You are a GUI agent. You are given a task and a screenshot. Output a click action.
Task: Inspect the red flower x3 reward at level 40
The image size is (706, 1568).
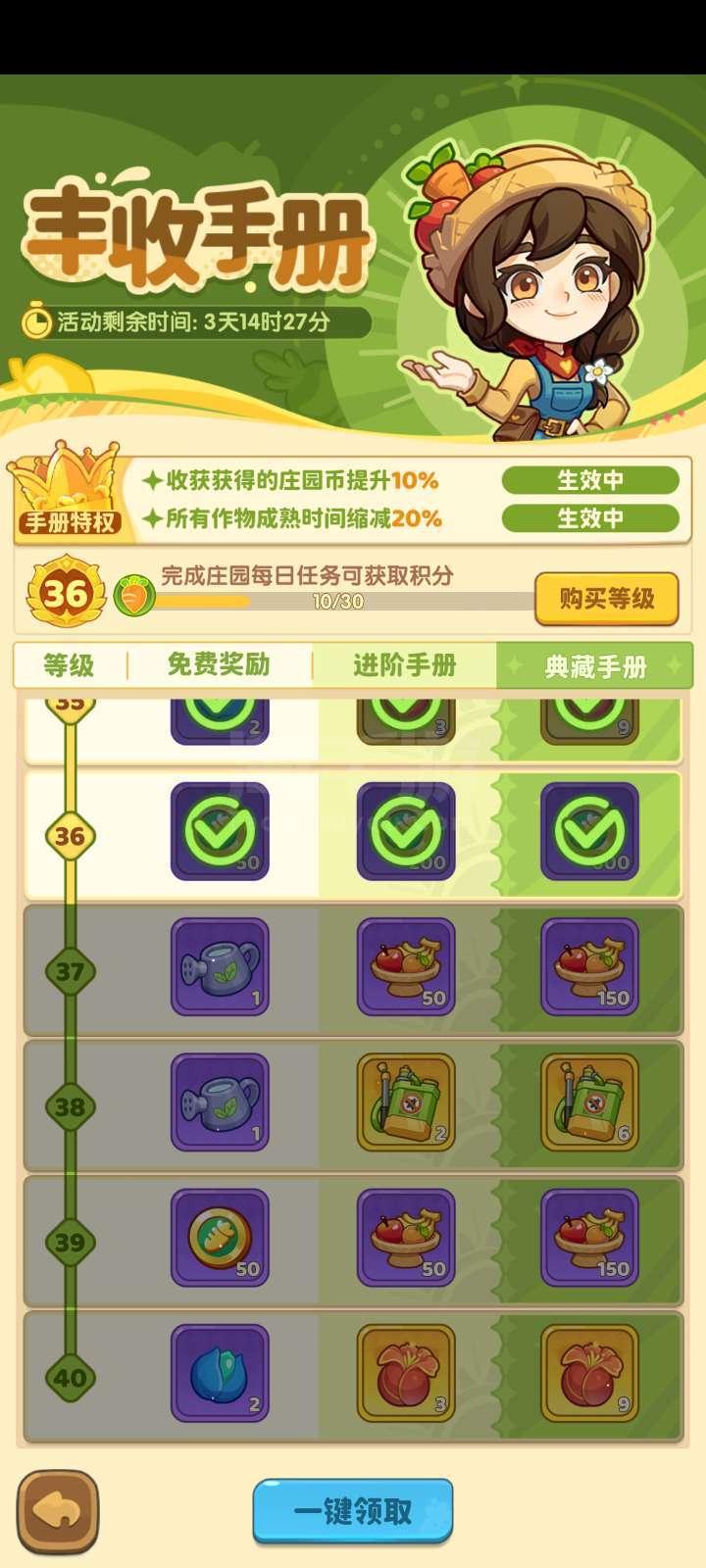[x=406, y=1372]
